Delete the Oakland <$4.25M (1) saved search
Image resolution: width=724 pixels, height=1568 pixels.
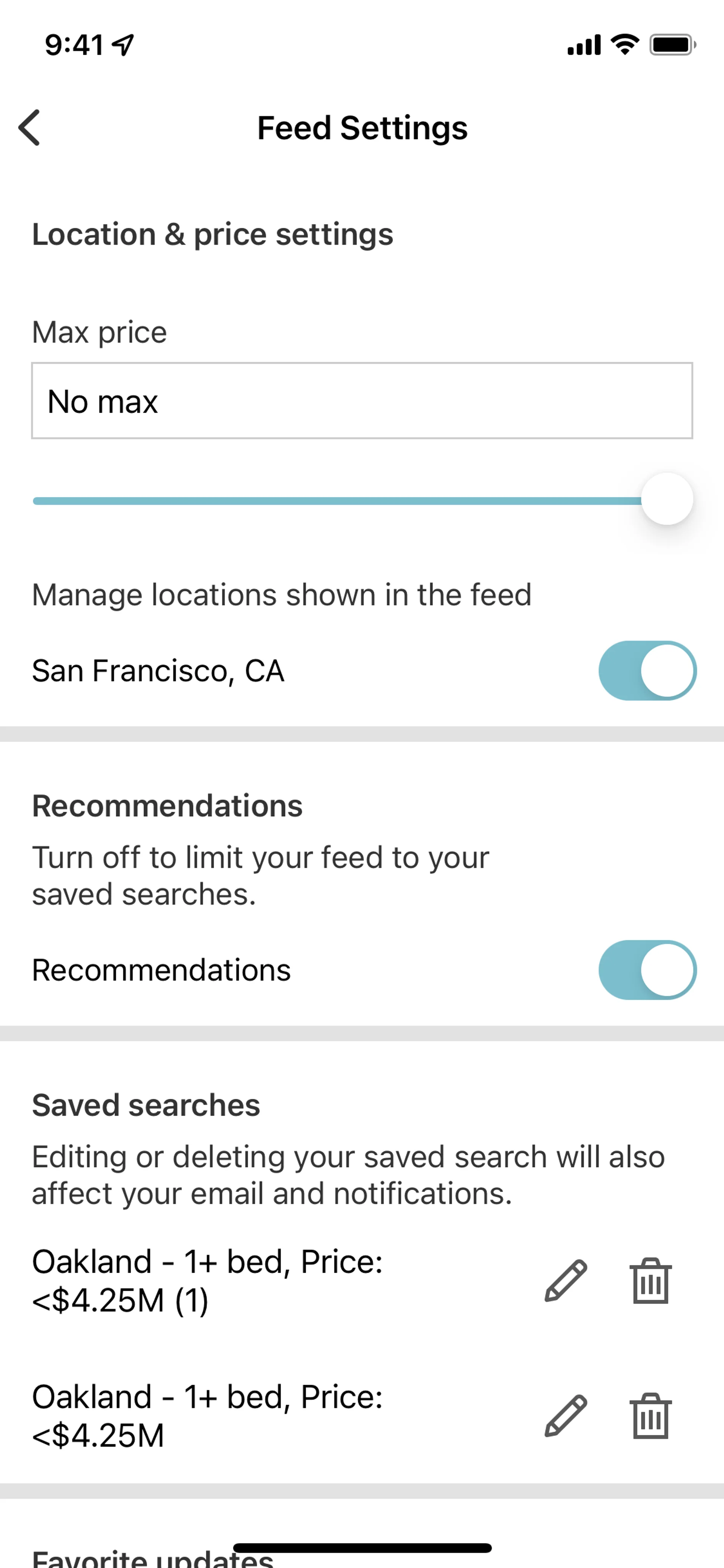tap(650, 1281)
